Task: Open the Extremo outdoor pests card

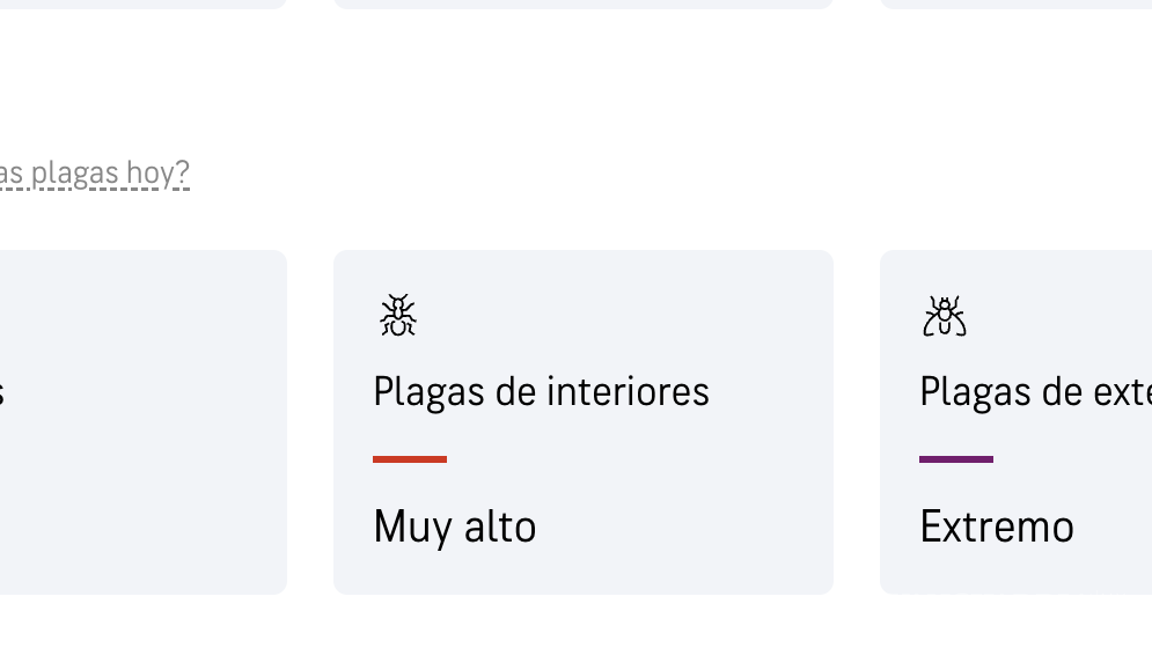Action: [x=1016, y=422]
